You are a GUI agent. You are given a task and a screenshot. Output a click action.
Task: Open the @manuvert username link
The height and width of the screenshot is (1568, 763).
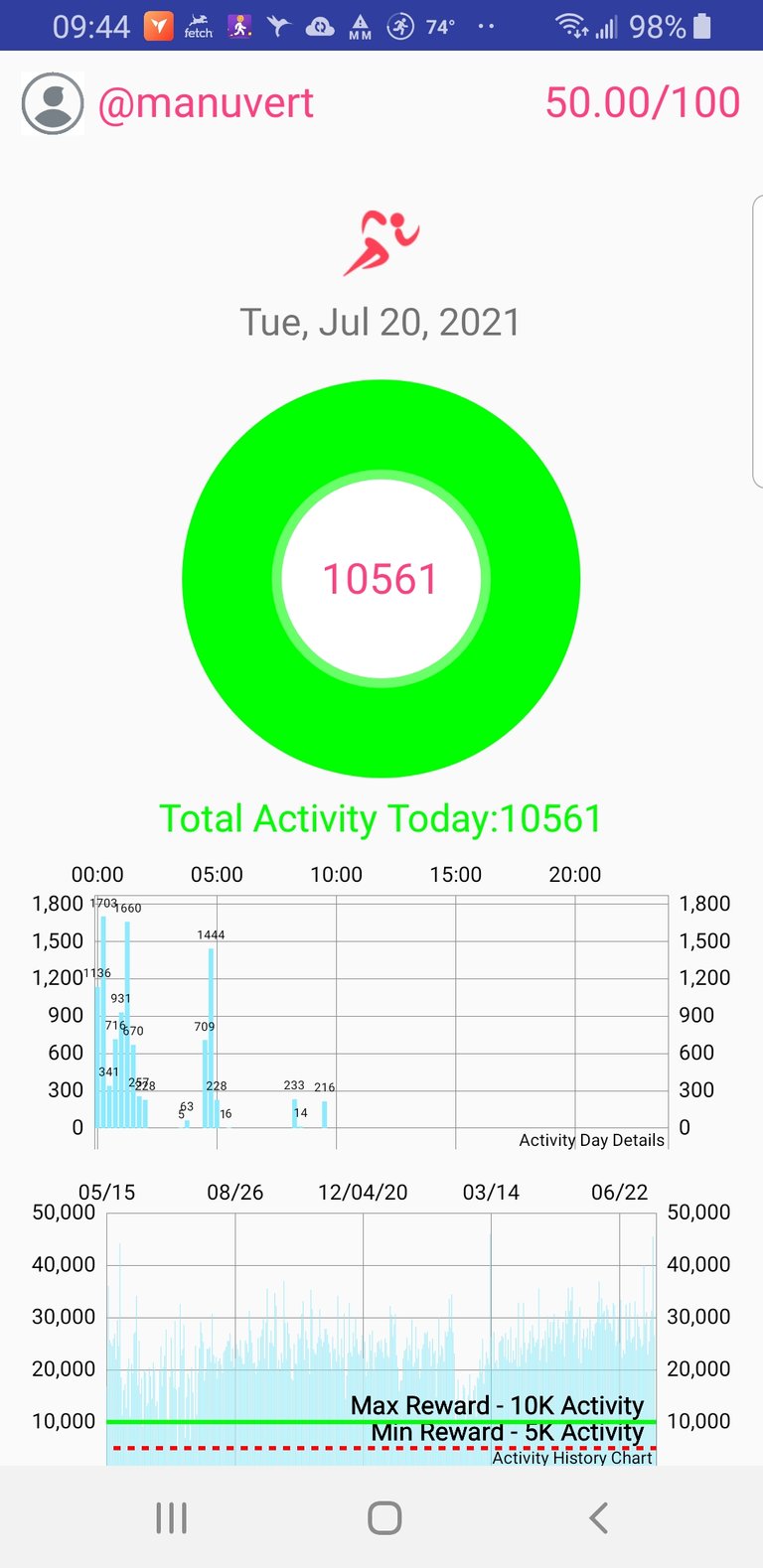click(206, 103)
